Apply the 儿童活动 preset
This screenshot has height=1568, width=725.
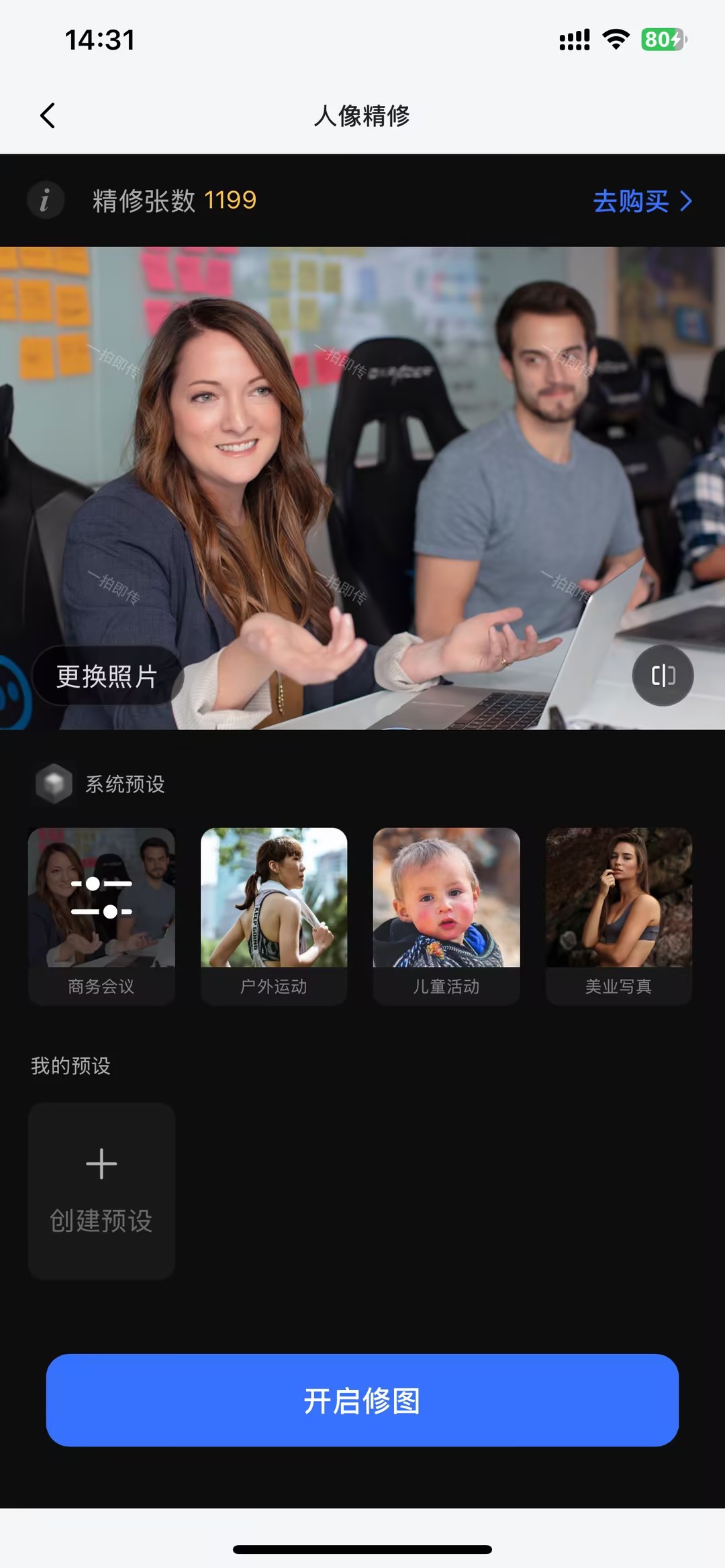pyautogui.click(x=446, y=915)
